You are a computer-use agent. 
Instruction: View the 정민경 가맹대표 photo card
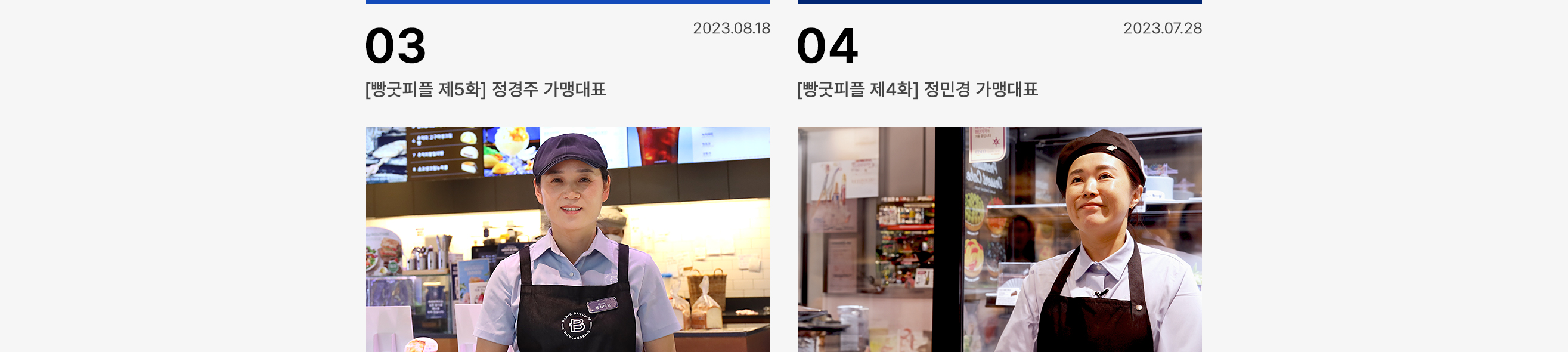(999, 239)
